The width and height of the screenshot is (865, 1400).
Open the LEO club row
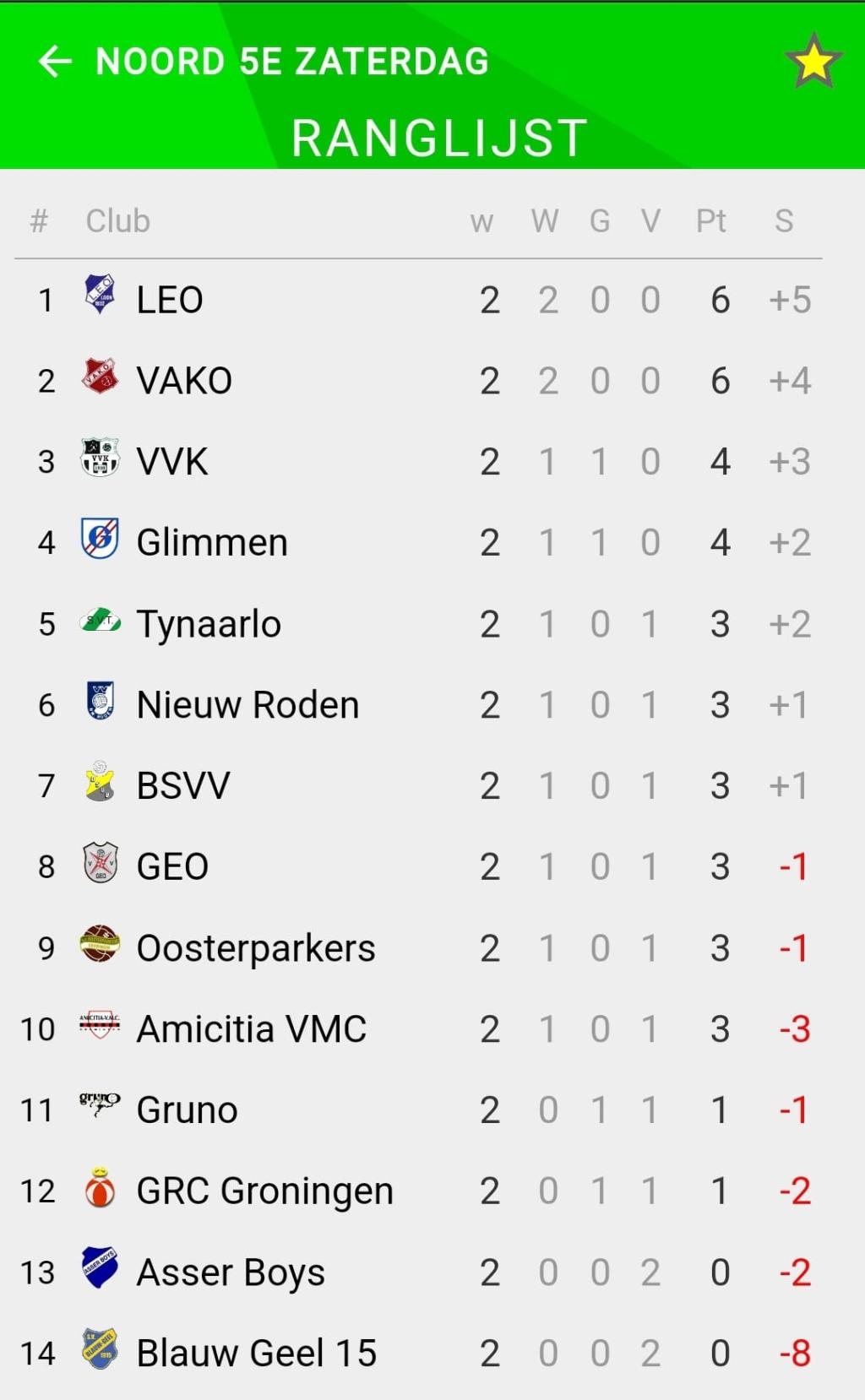click(x=418, y=300)
